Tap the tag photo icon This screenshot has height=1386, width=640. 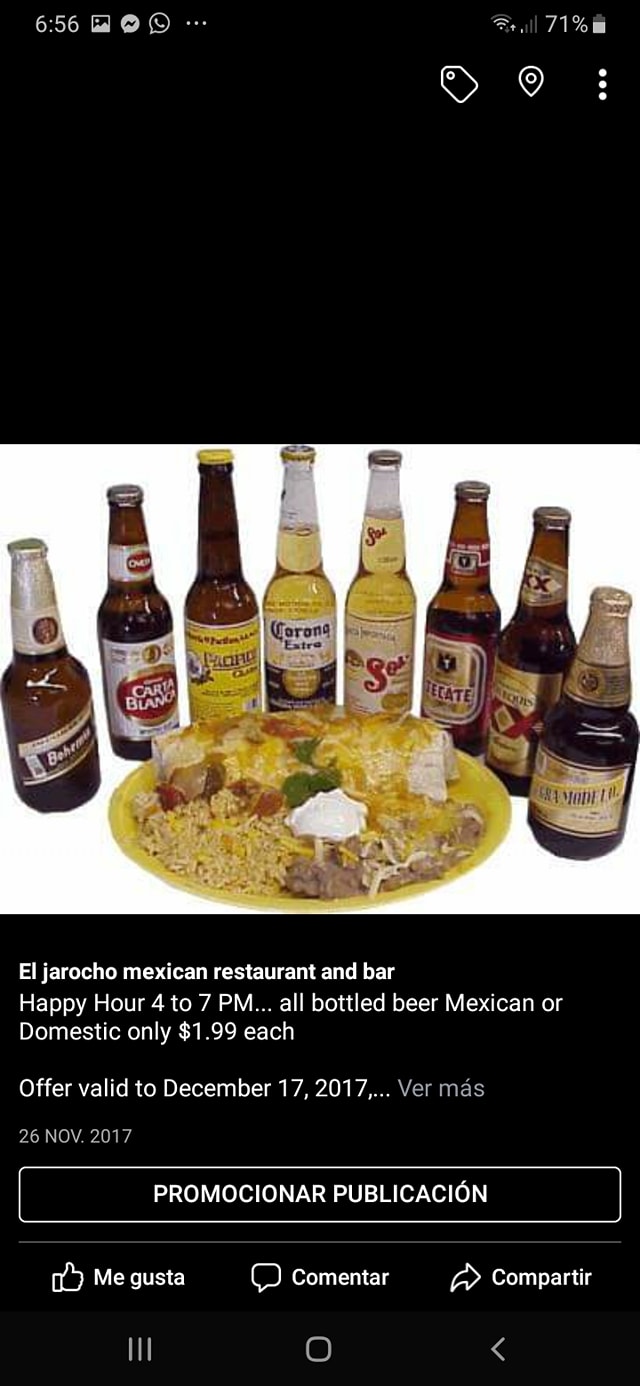point(459,84)
